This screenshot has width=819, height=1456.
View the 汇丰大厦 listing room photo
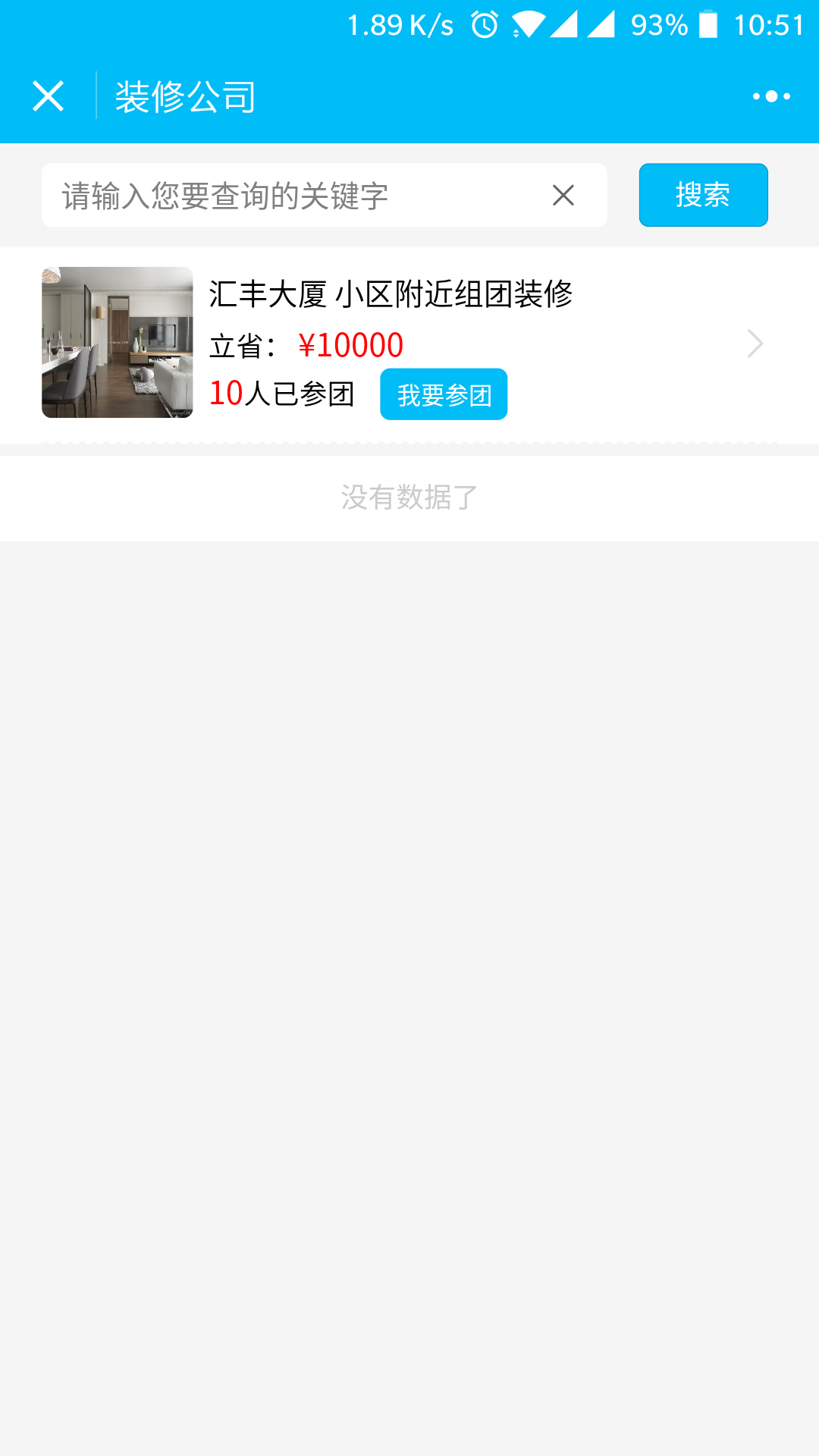click(118, 342)
